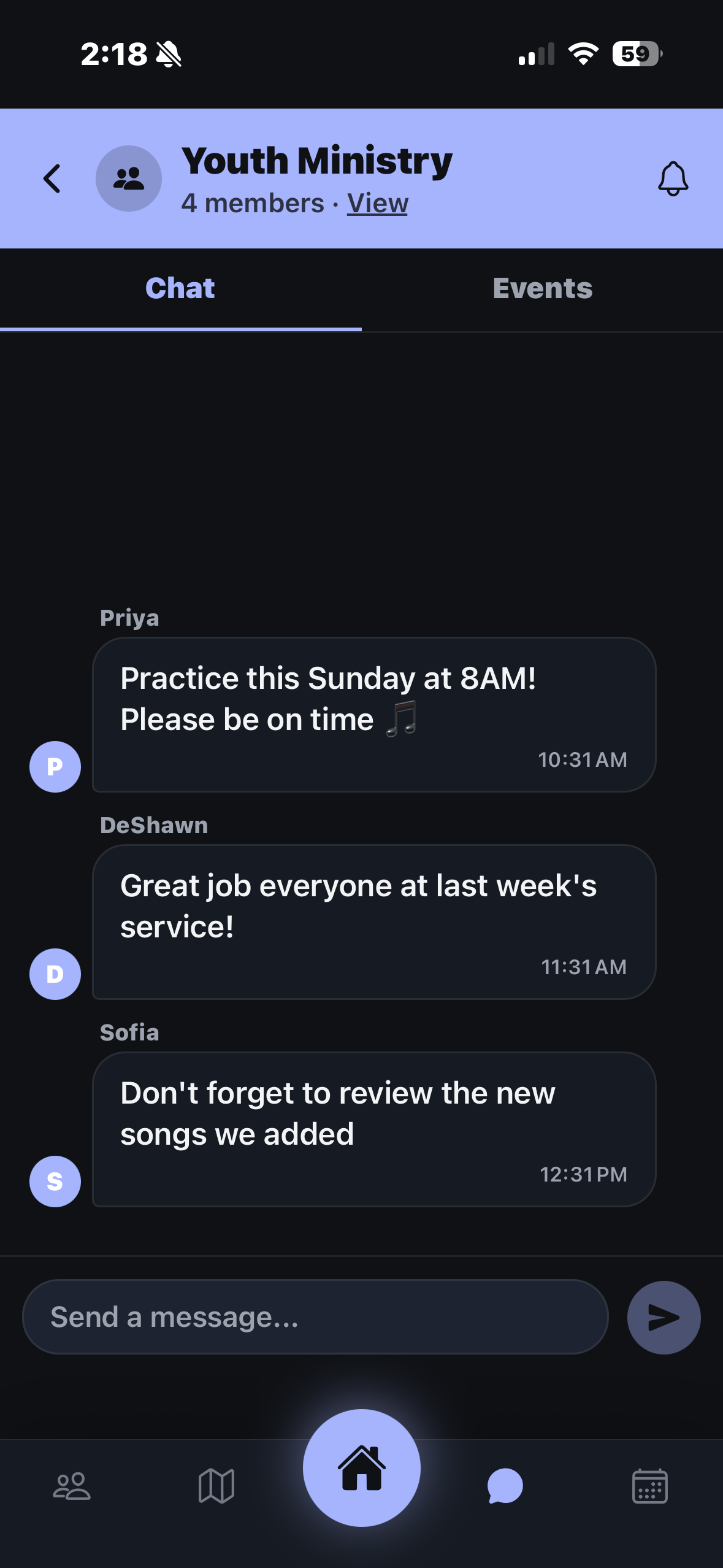Open Priya's avatar badge

pos(55,766)
